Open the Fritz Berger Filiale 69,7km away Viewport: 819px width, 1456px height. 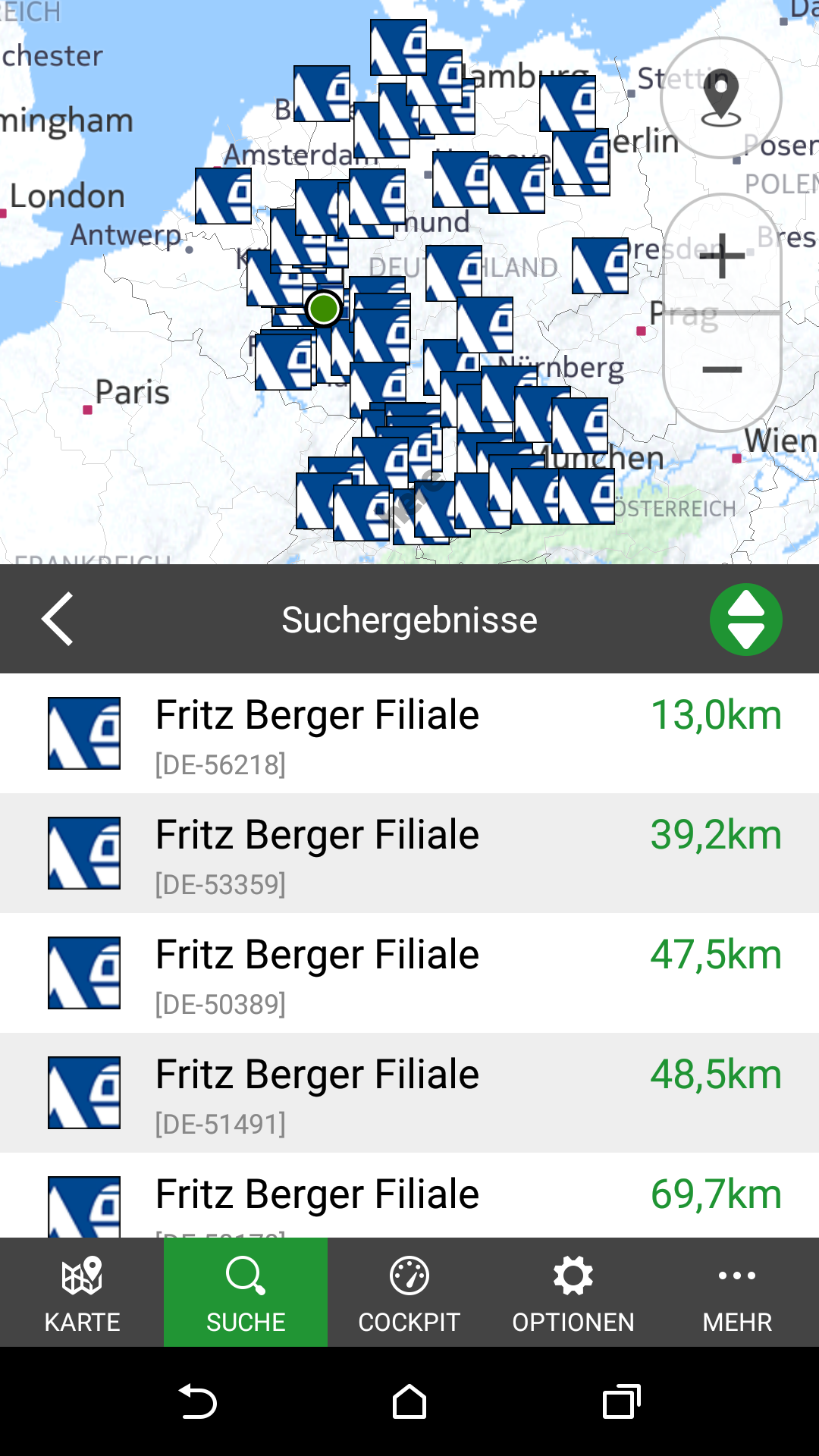coord(409,1197)
